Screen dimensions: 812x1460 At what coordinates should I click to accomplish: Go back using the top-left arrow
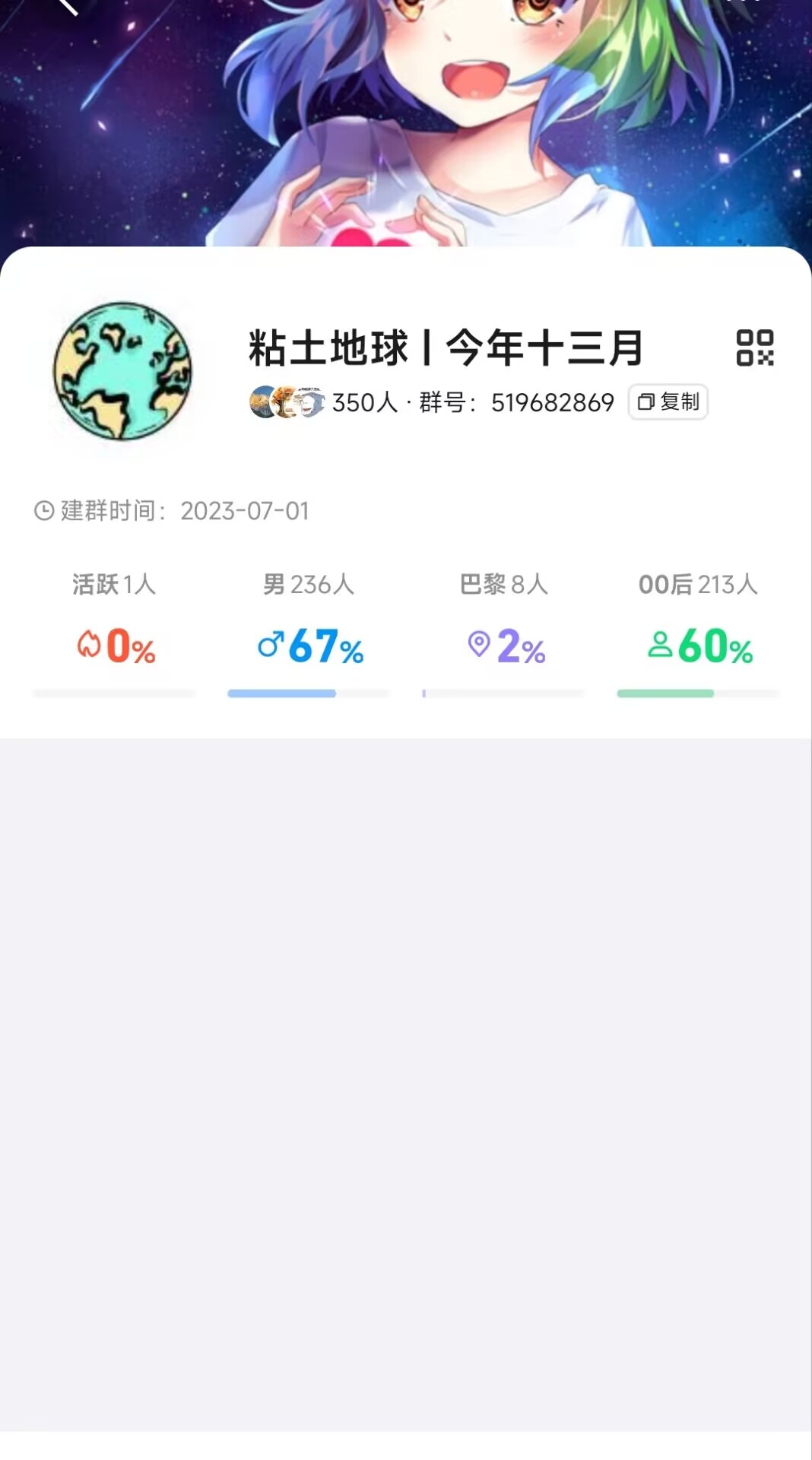pos(67,6)
